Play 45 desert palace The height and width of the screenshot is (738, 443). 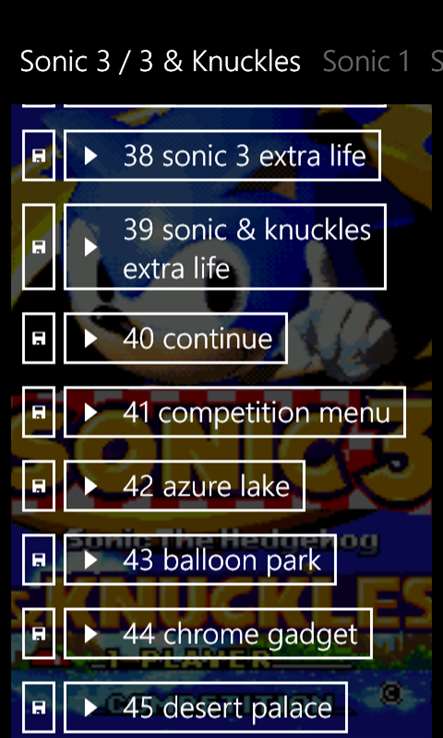tap(205, 707)
